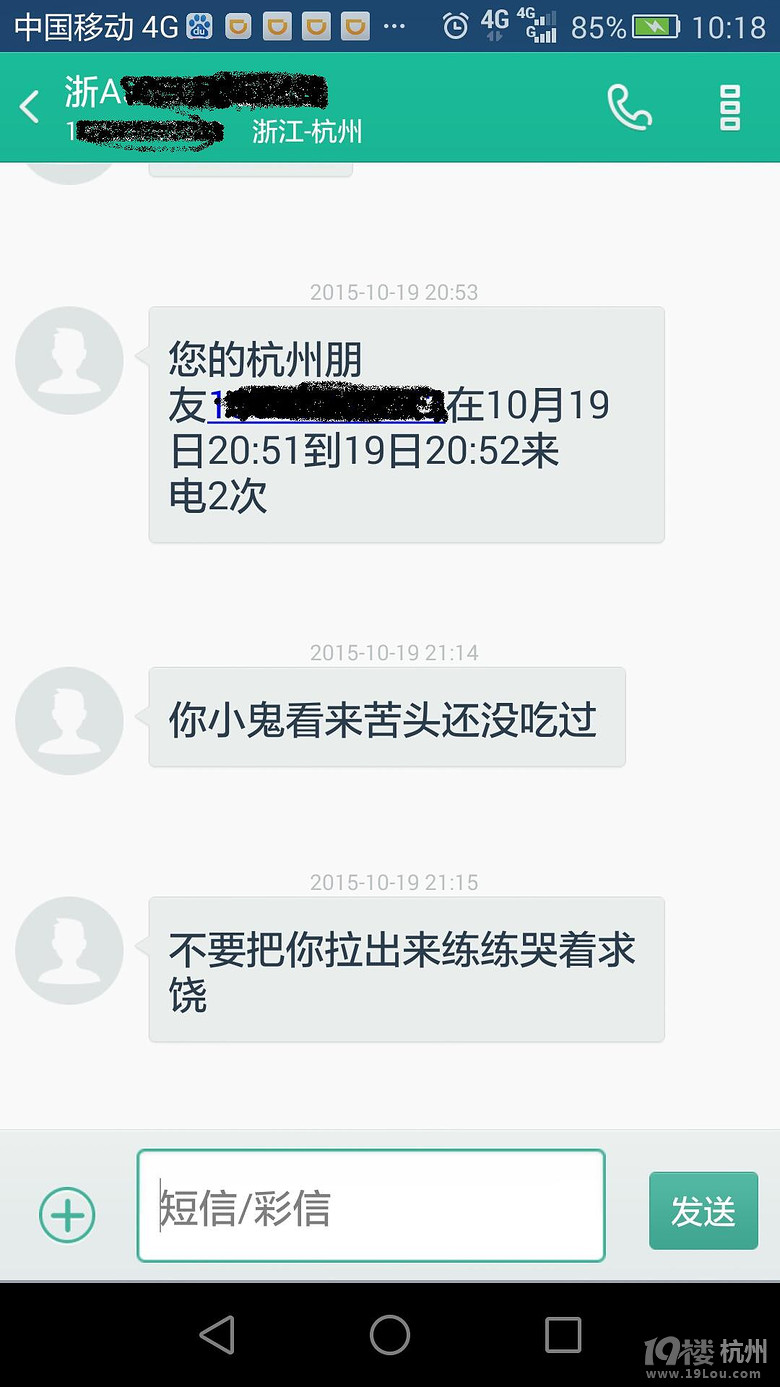The width and height of the screenshot is (780, 1387).
Task: Focus the 短信/彩信 text field
Action: pyautogui.click(x=370, y=1207)
